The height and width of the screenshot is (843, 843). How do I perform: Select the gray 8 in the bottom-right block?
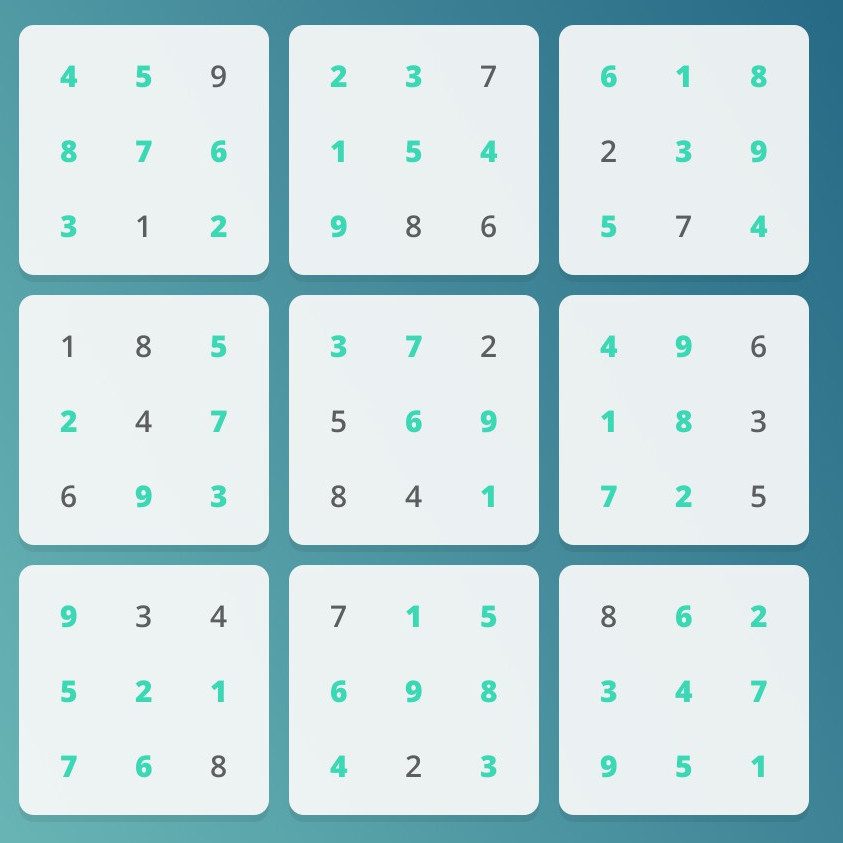click(x=608, y=617)
